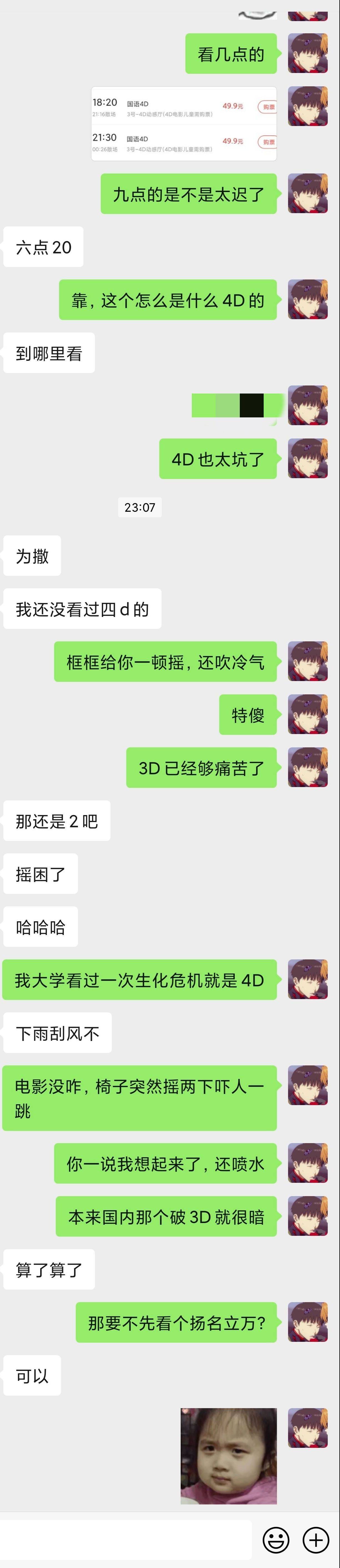Open sender avatar beside 特傻 message

click(308, 714)
